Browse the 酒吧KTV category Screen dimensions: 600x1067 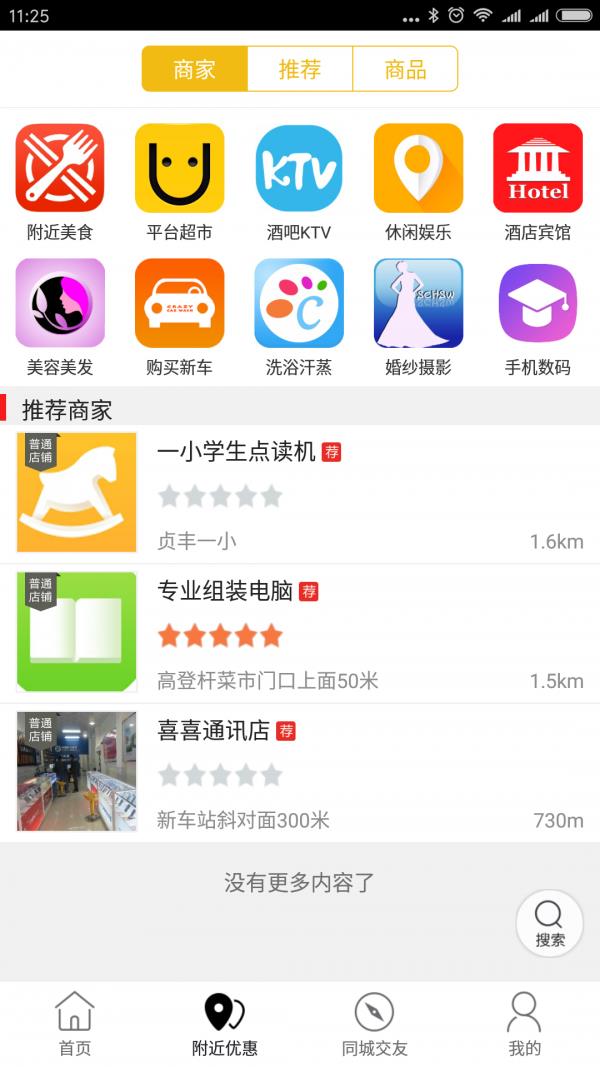[x=299, y=180]
